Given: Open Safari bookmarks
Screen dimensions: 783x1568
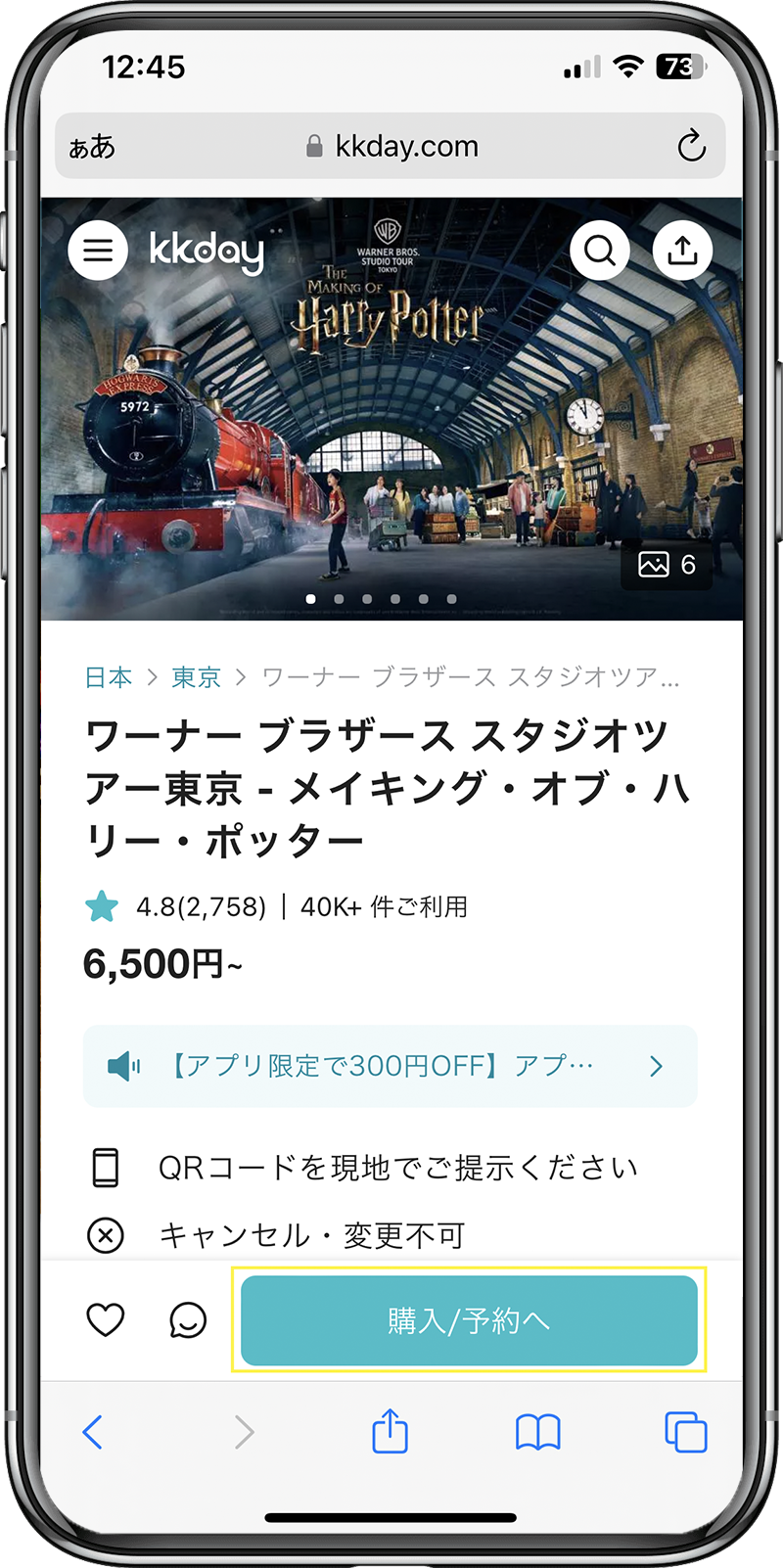Looking at the screenshot, I should (x=537, y=1433).
